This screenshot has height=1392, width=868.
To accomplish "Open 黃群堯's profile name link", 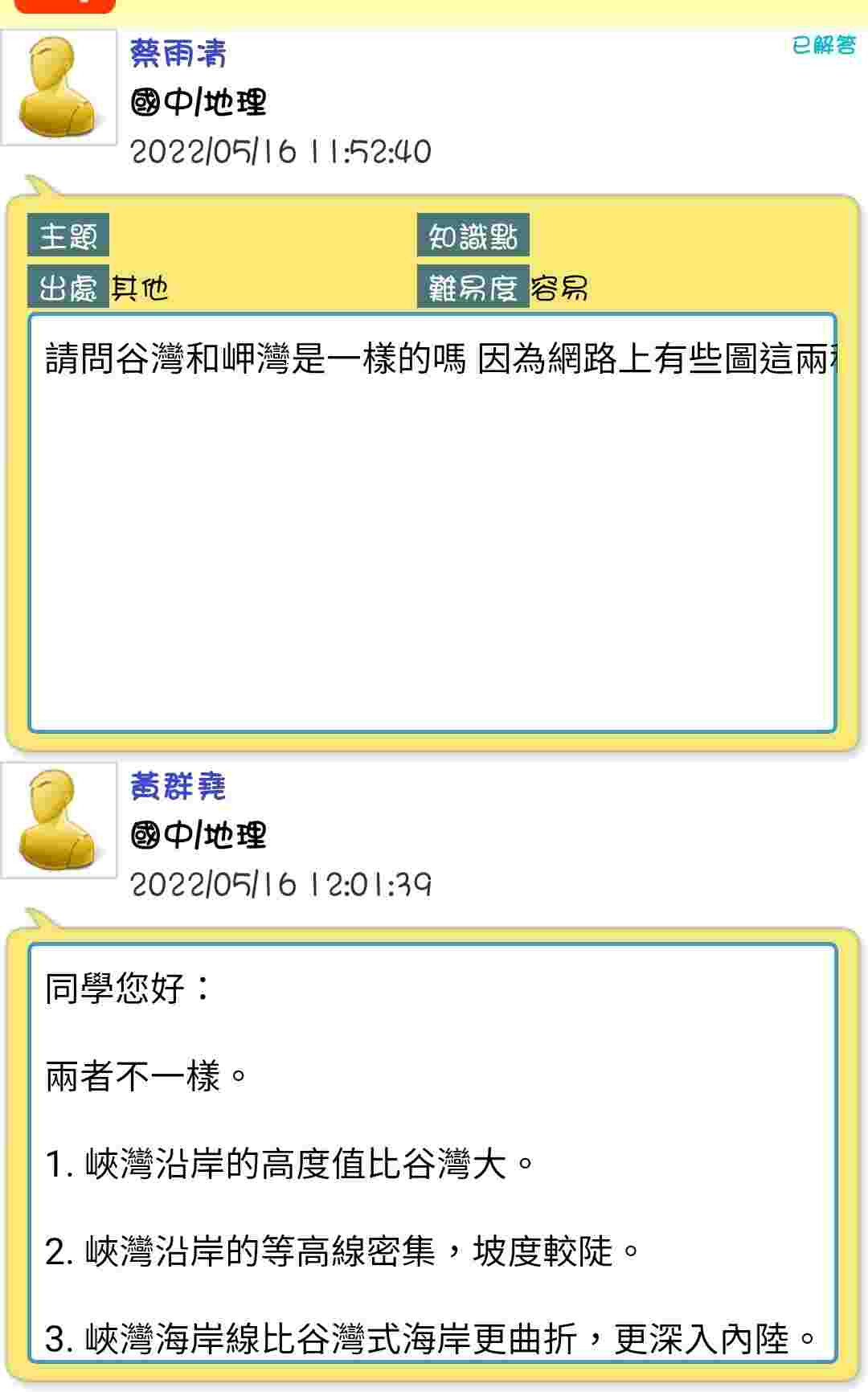I will (x=178, y=785).
